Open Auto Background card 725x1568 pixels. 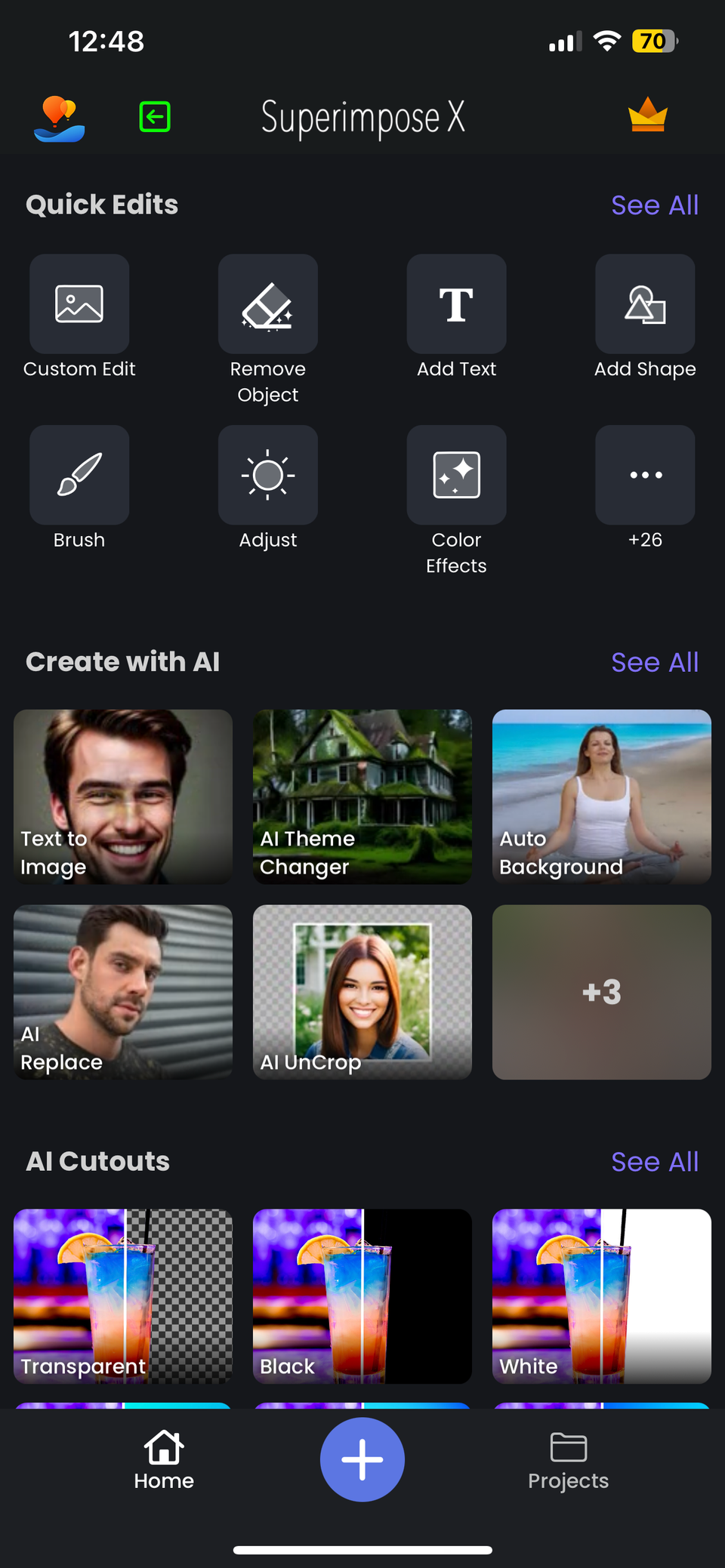pyautogui.click(x=601, y=796)
